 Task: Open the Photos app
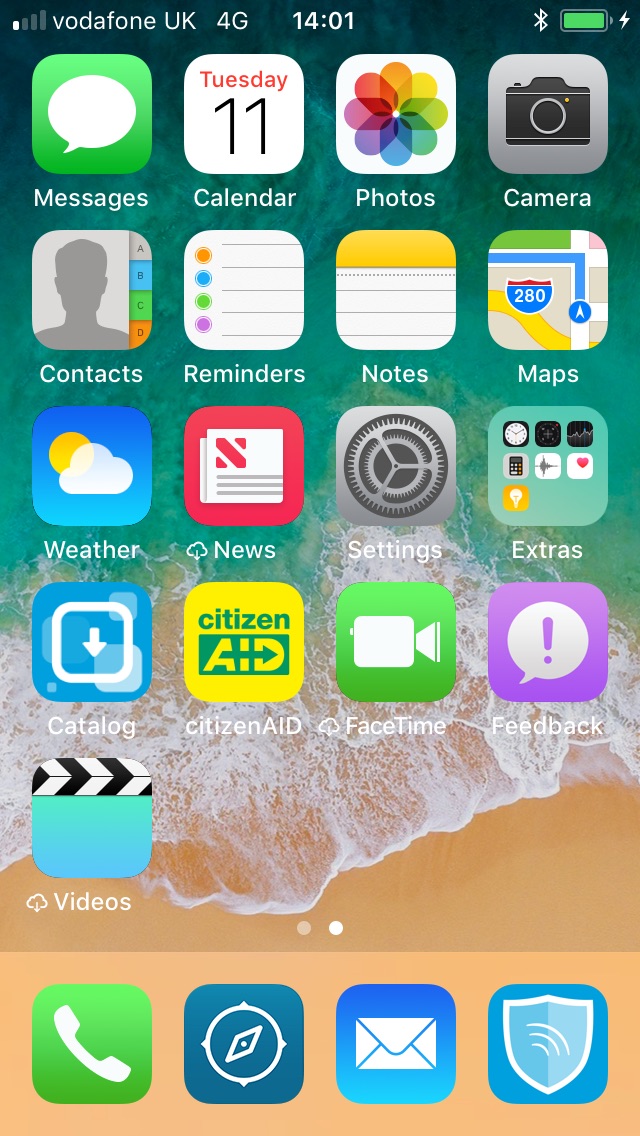(x=396, y=114)
